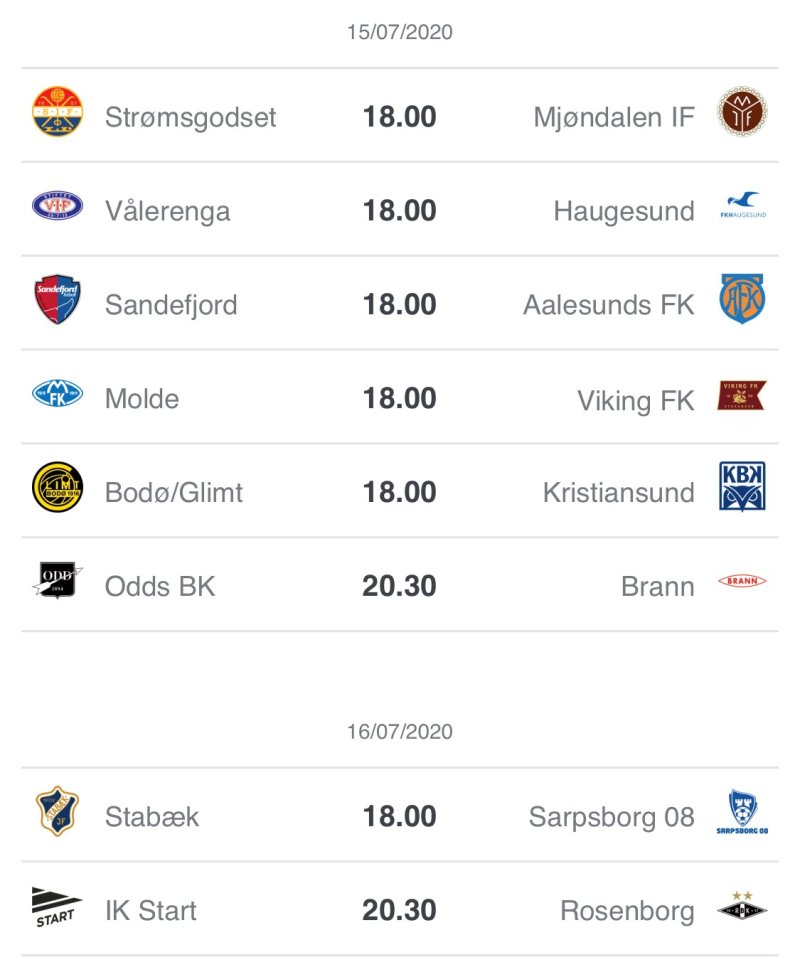
Task: Open the Vålerenga vs Haugesund match
Action: [399, 211]
